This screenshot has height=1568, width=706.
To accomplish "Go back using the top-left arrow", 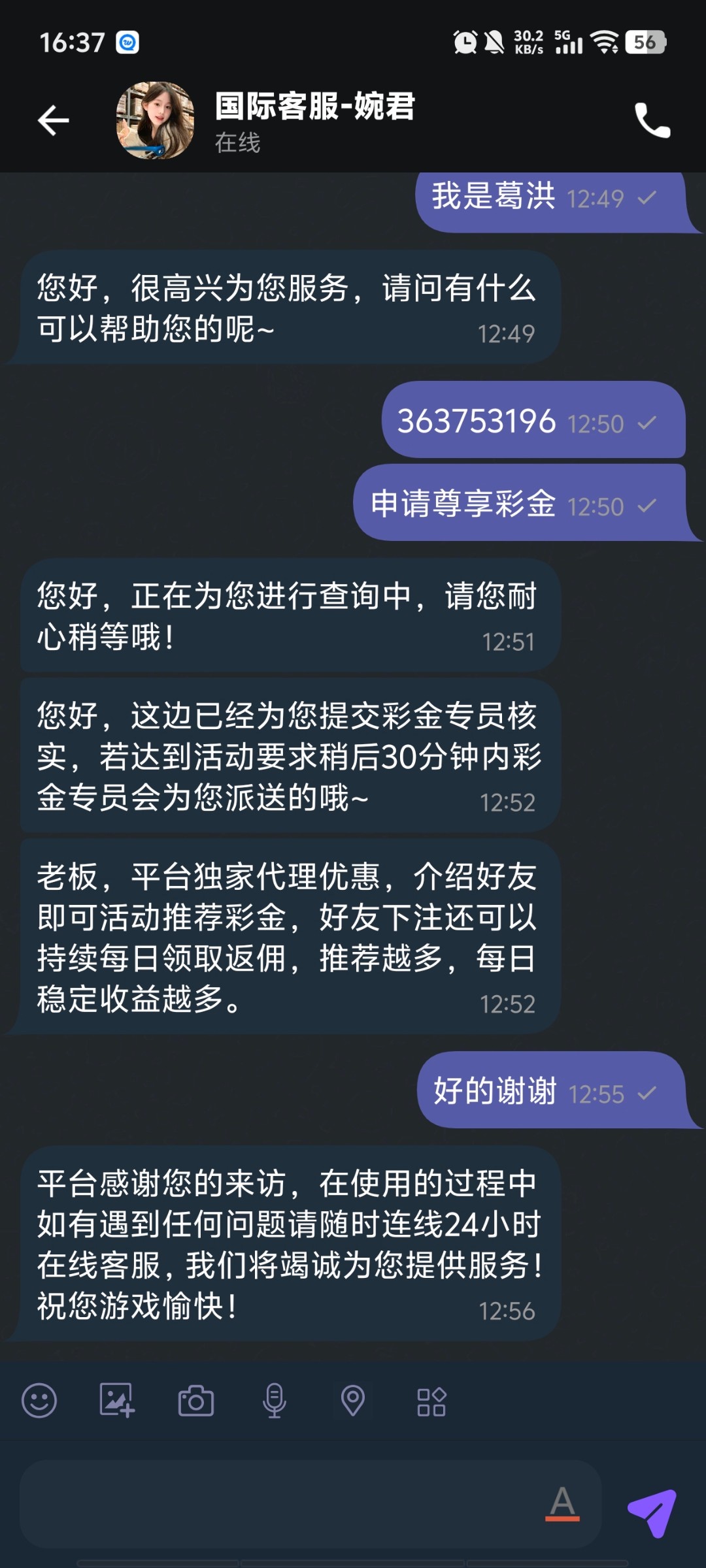I will pos(54,120).
